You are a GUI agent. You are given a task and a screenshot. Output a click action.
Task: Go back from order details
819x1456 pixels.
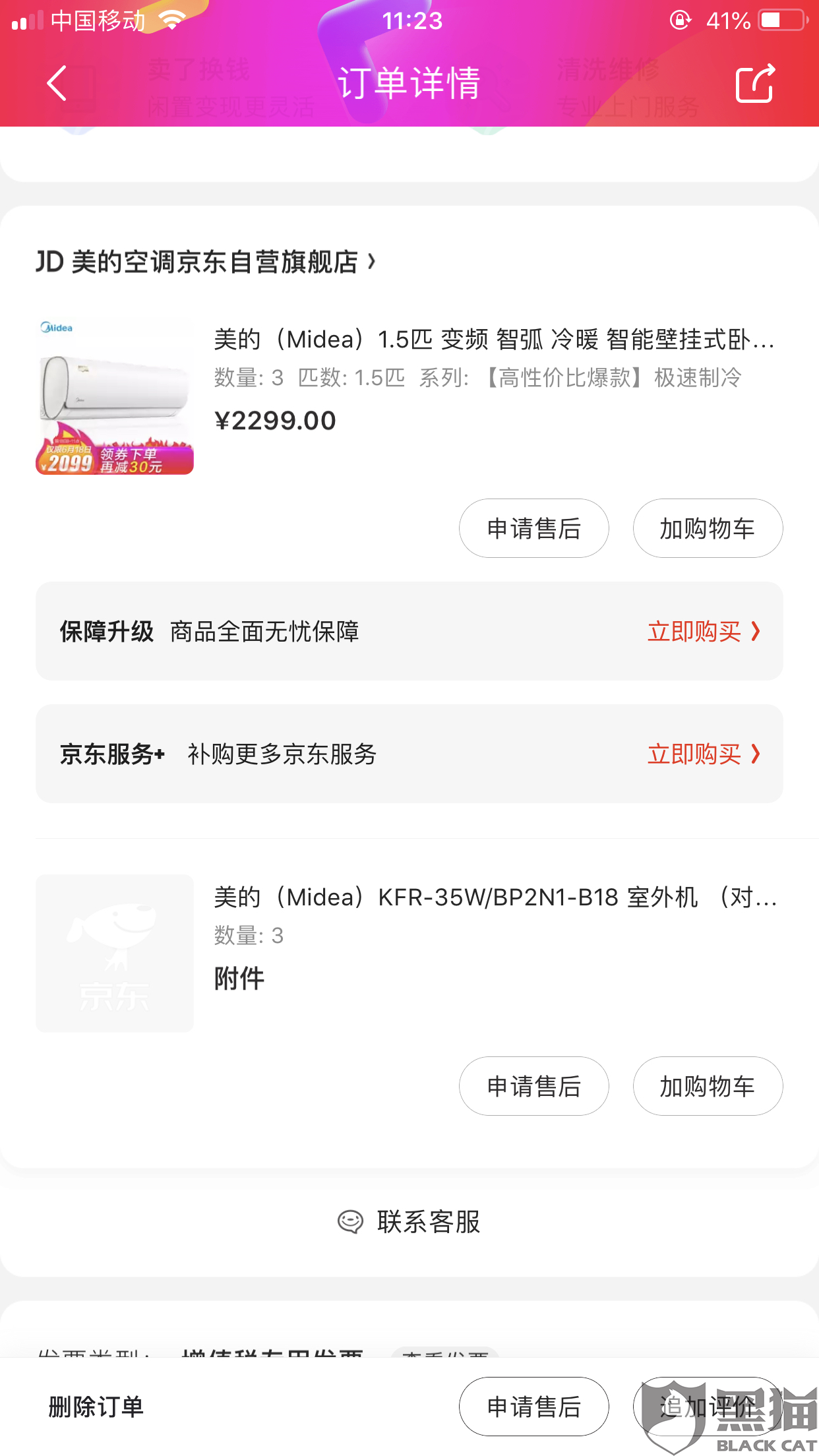[x=57, y=83]
